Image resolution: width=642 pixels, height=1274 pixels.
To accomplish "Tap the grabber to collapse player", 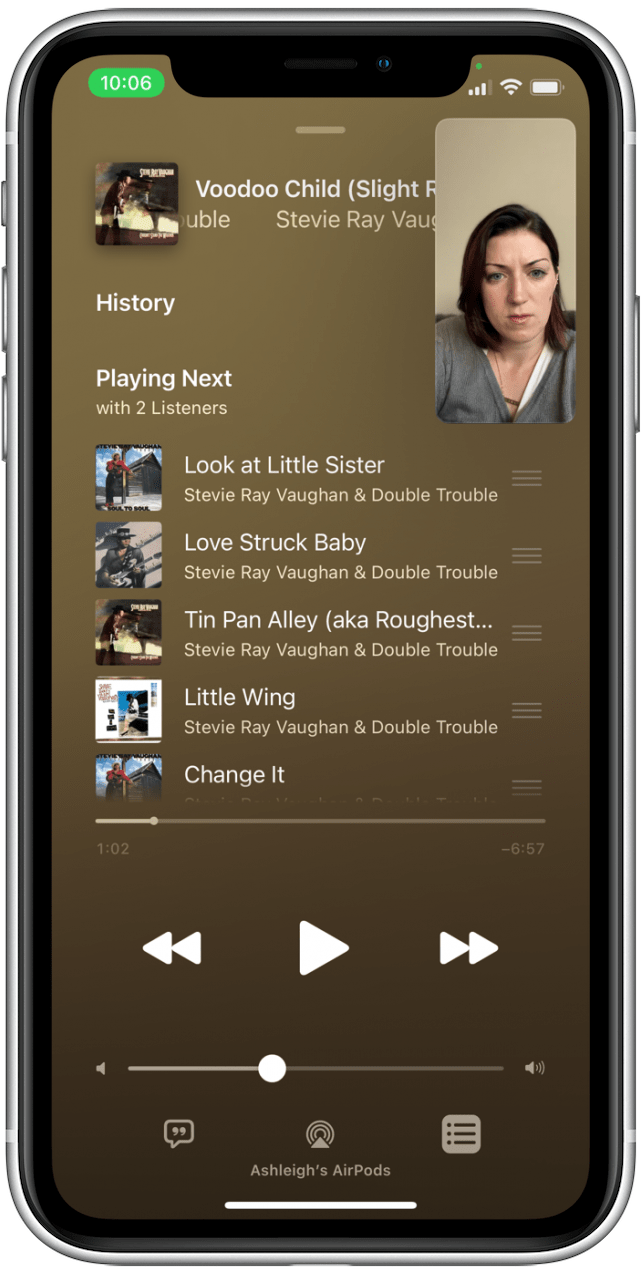I will point(320,130).
